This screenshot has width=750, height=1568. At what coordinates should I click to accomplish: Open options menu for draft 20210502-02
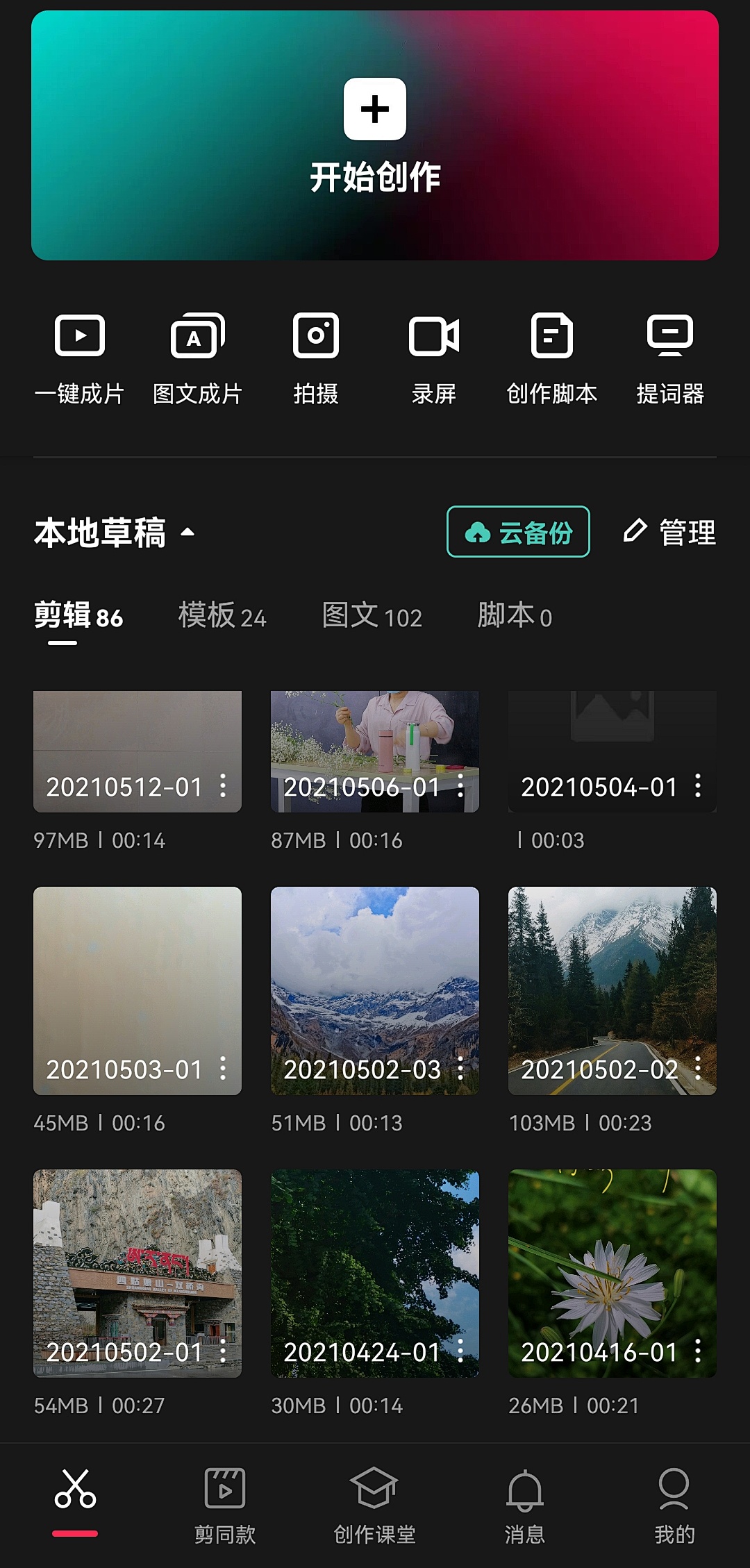click(x=698, y=1070)
